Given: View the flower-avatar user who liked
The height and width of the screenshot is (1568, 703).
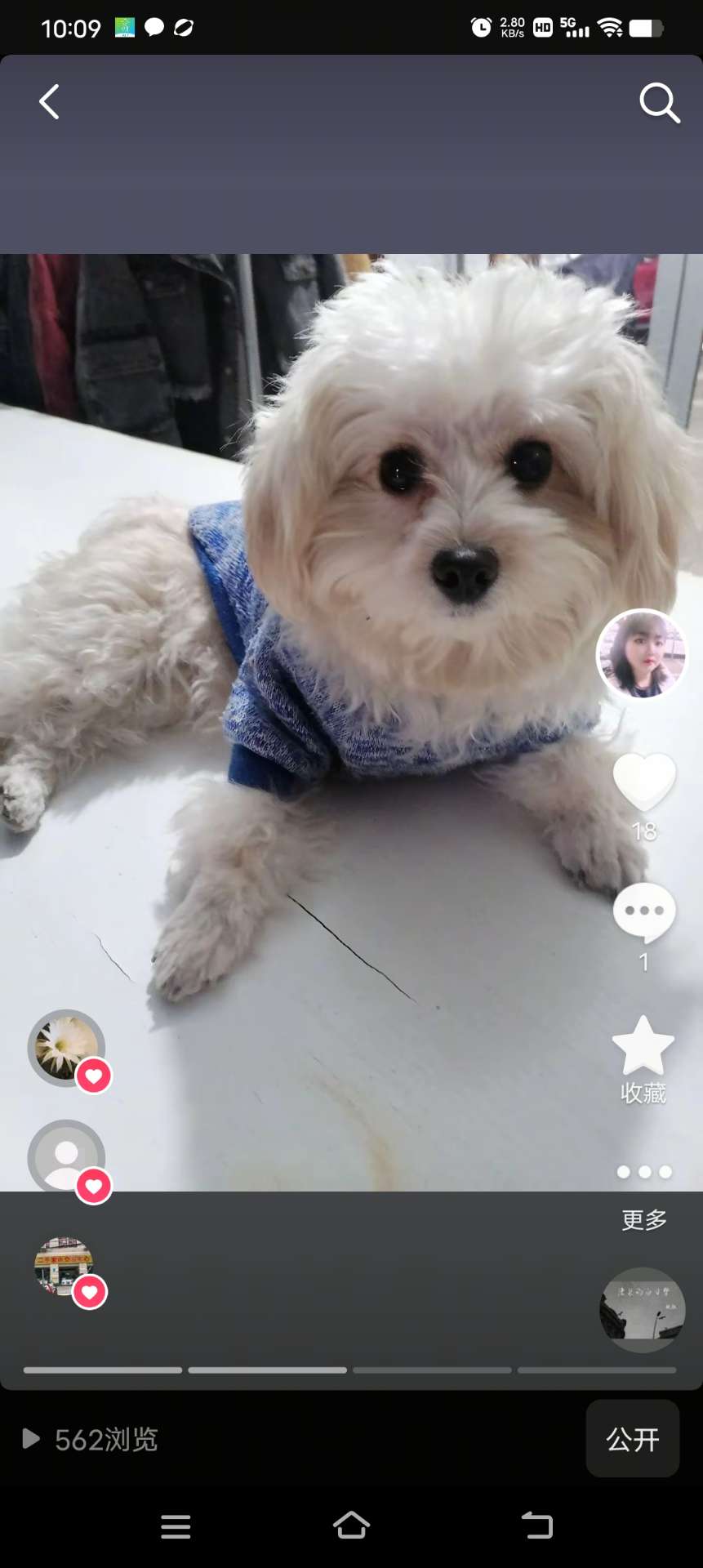Looking at the screenshot, I should 67,1048.
